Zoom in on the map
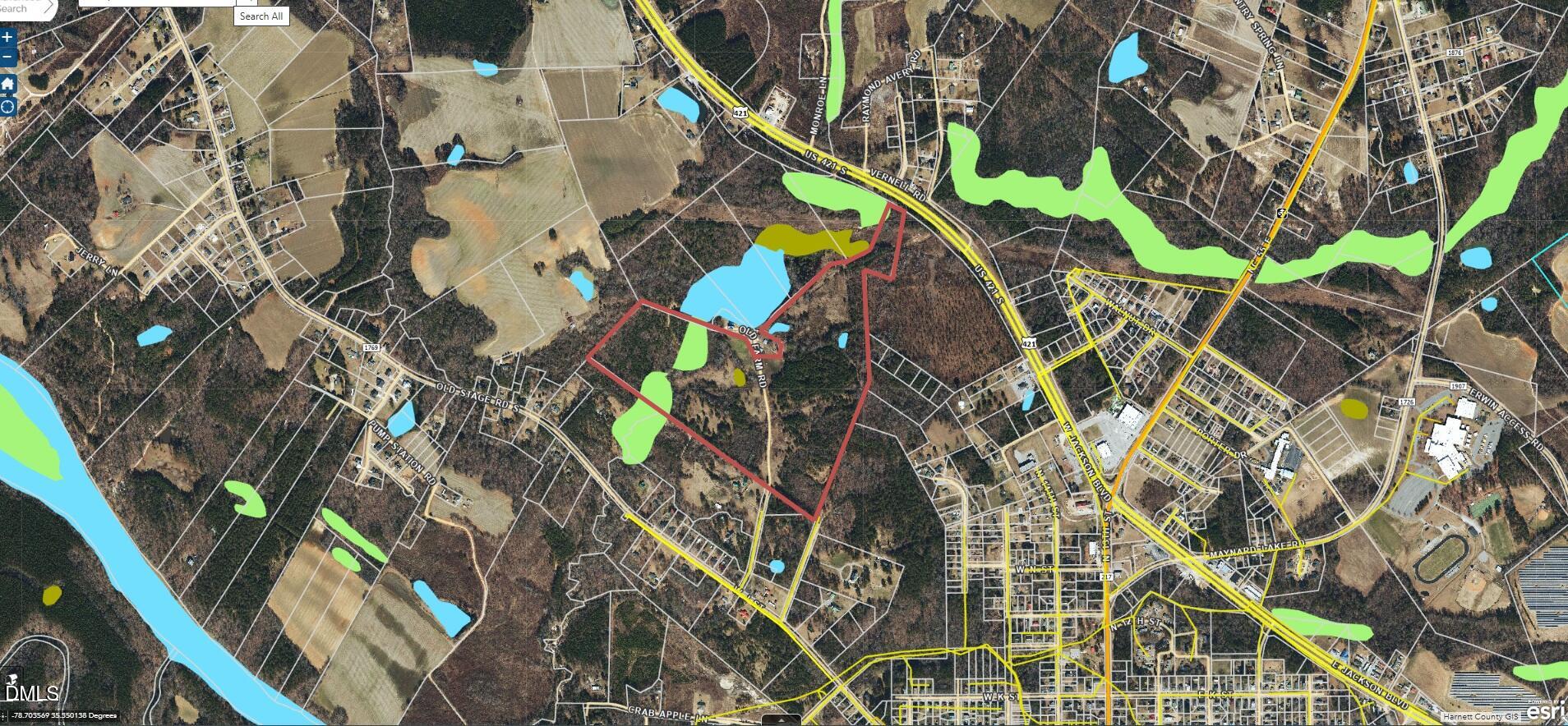The height and width of the screenshot is (726, 1568). click(x=7, y=38)
